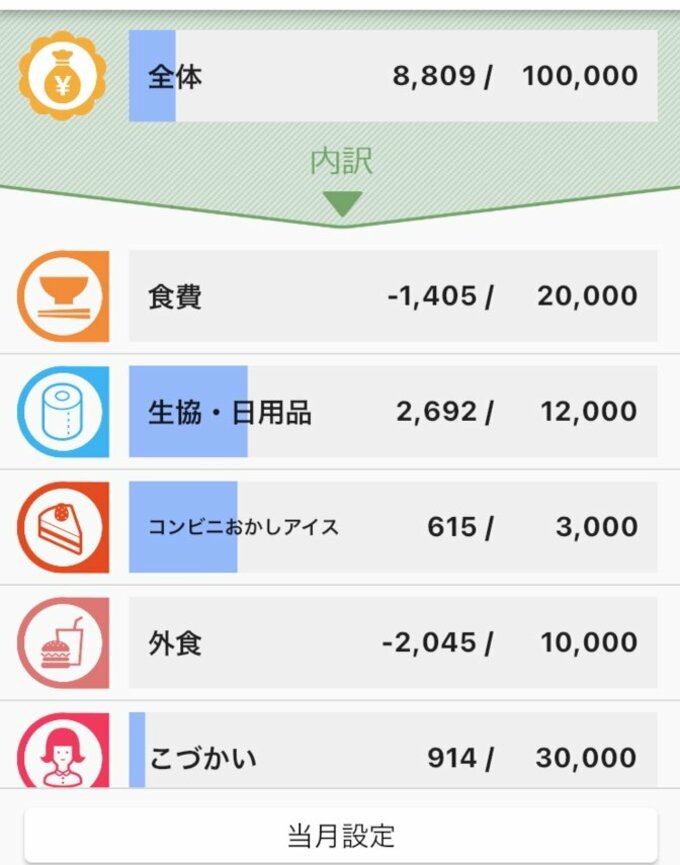The image size is (680, 865).
Task: Open the 全体 overall budget row
Action: click(x=392, y=76)
